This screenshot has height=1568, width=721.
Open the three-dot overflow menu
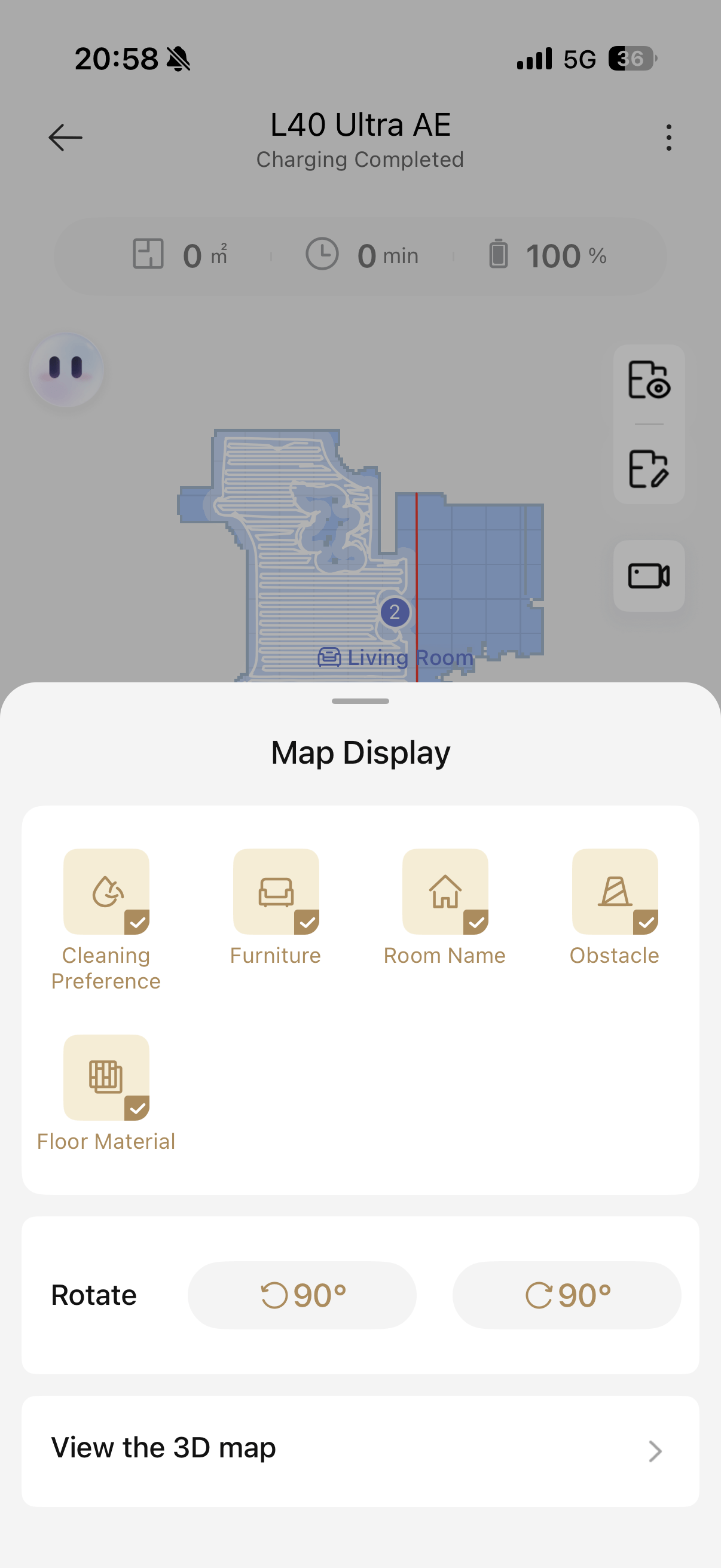coord(668,138)
